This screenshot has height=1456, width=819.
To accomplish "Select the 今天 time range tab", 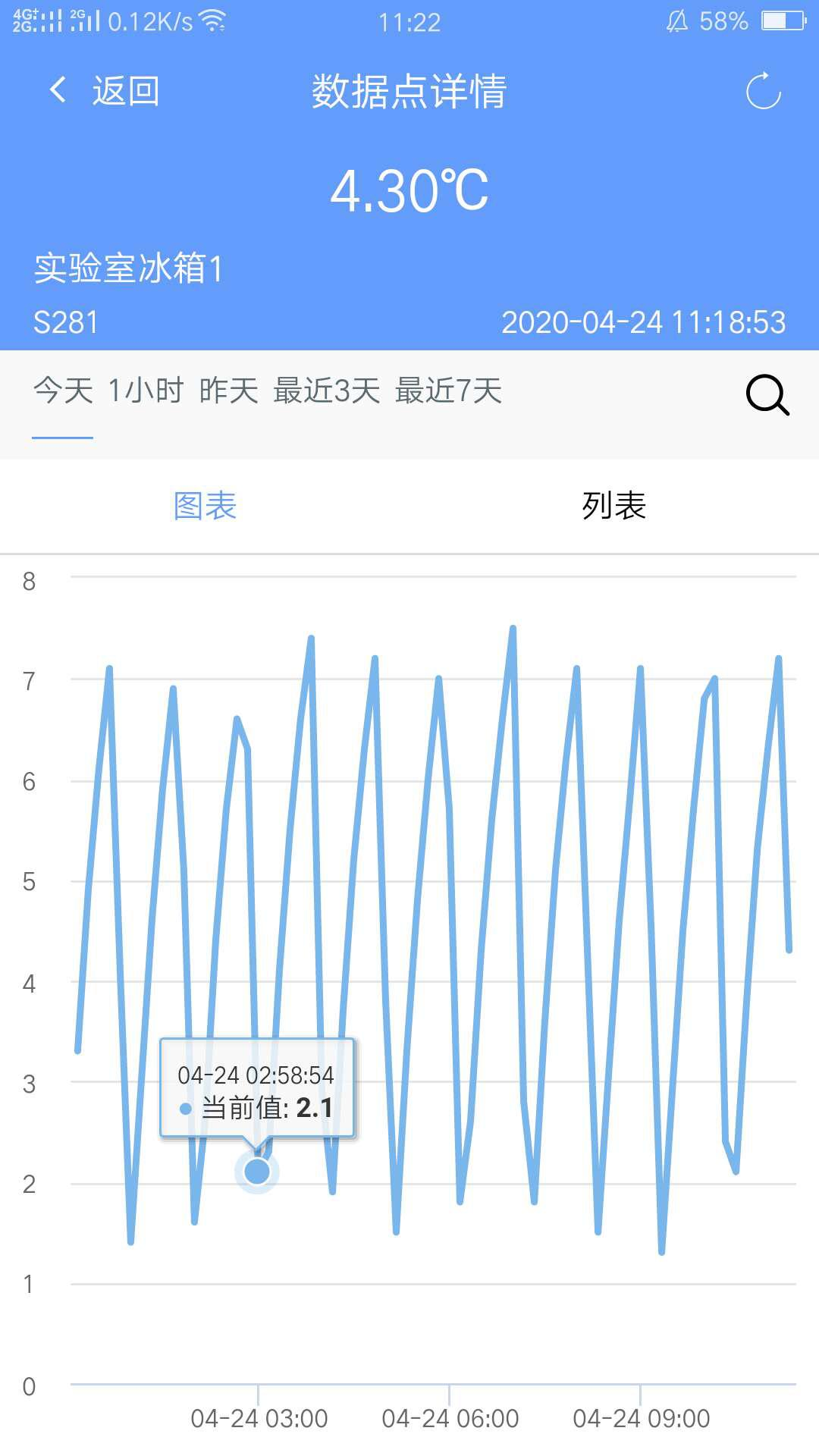I will point(63,391).
